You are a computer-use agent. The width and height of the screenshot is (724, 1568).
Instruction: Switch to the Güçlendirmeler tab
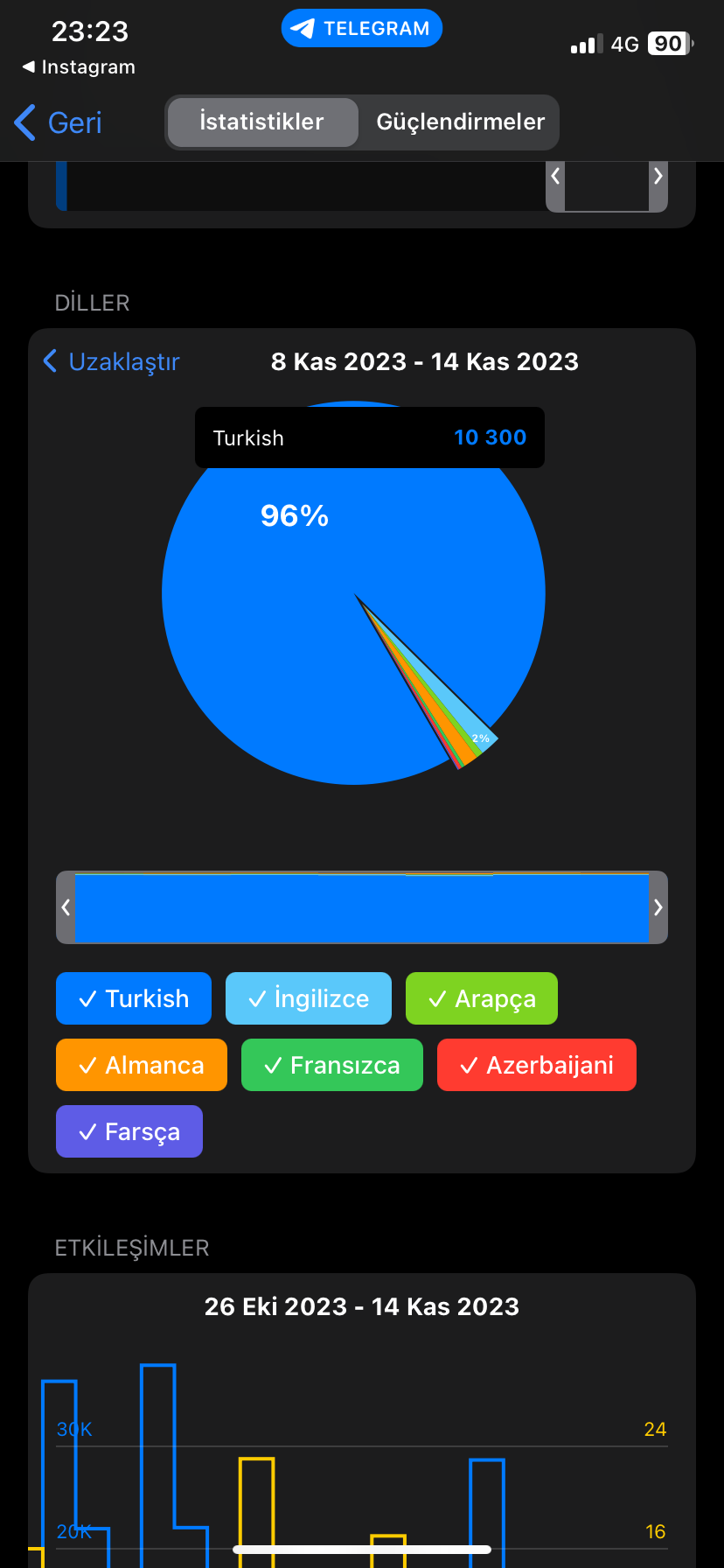(460, 122)
